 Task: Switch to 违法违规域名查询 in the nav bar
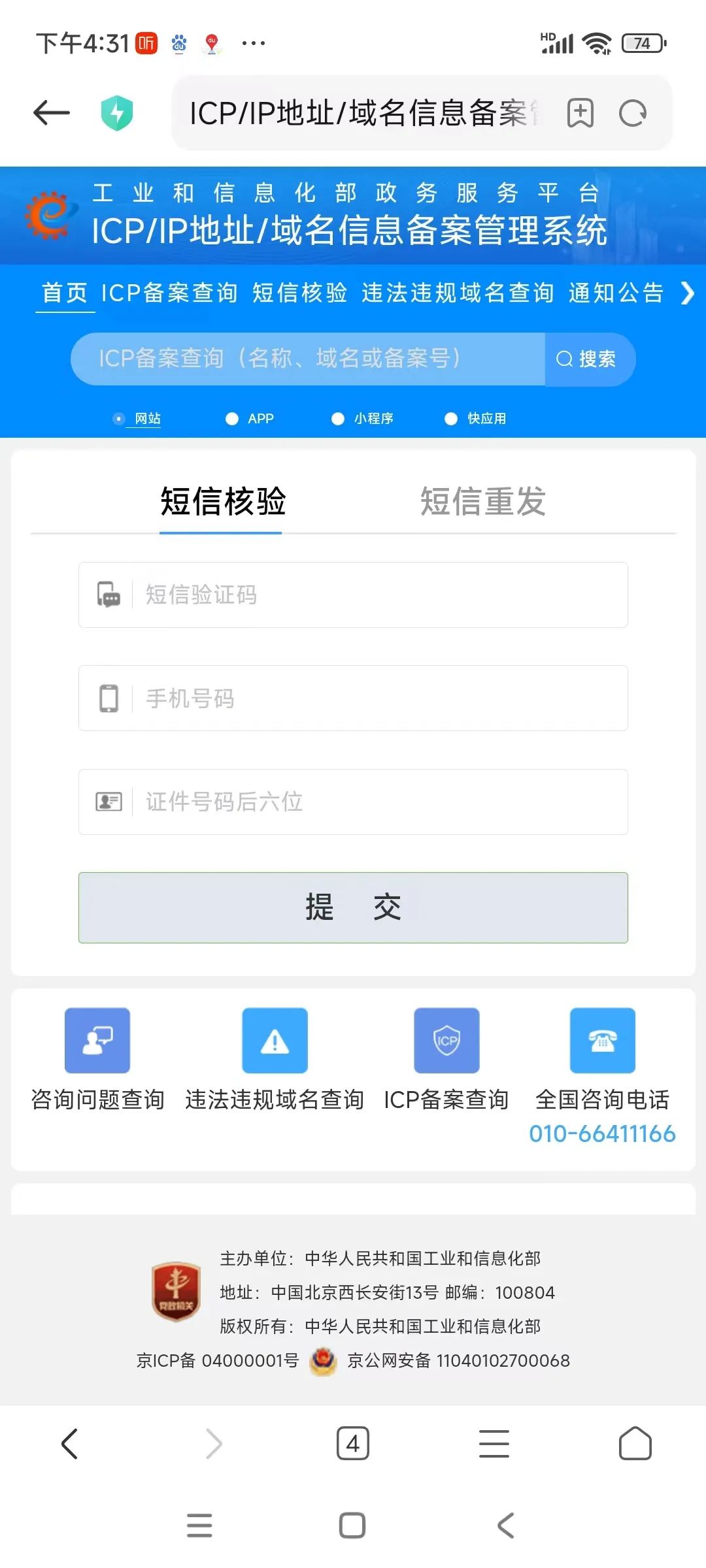pyautogui.click(x=457, y=293)
